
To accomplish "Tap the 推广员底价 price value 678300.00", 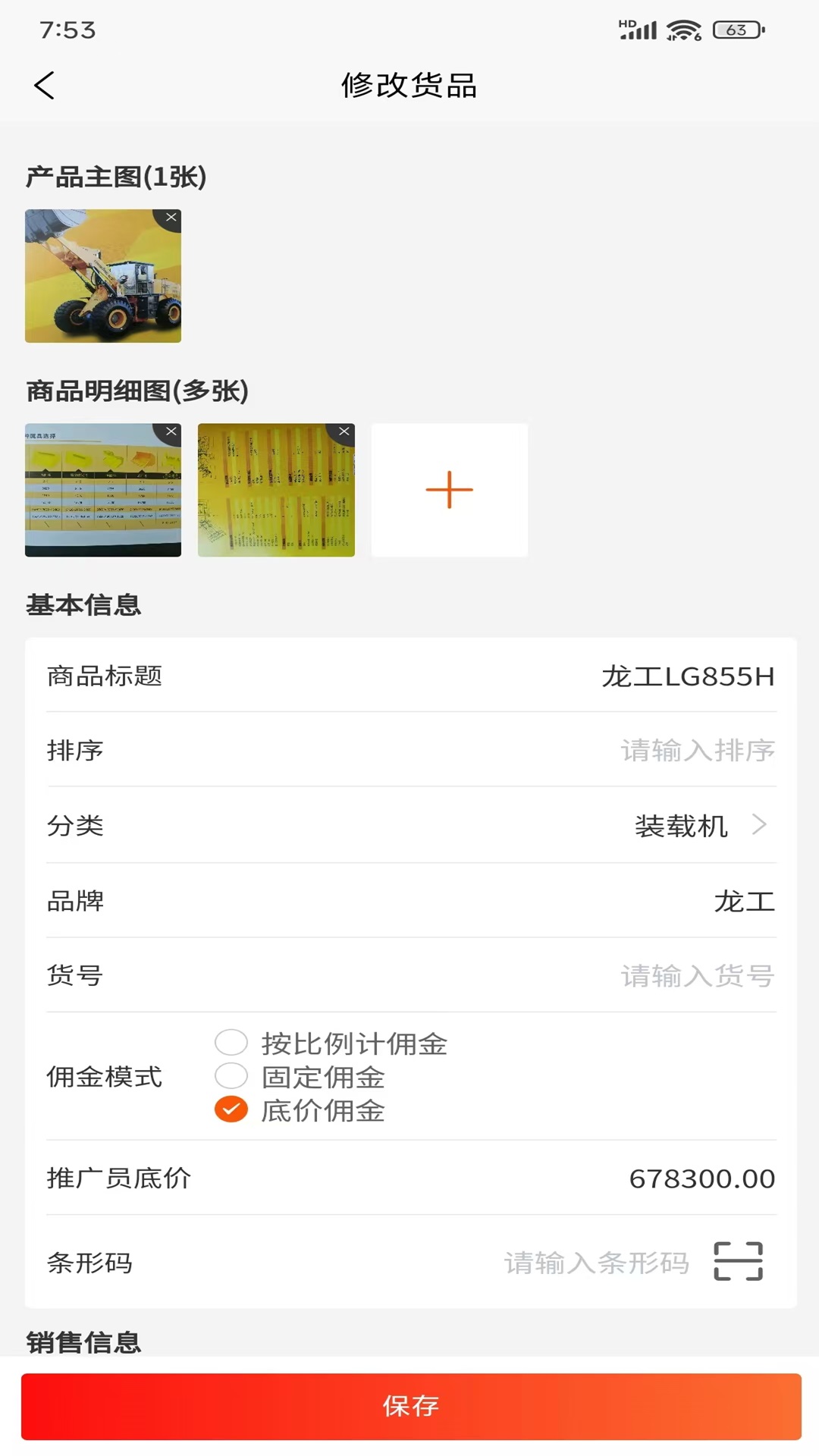I will pyautogui.click(x=701, y=1179).
